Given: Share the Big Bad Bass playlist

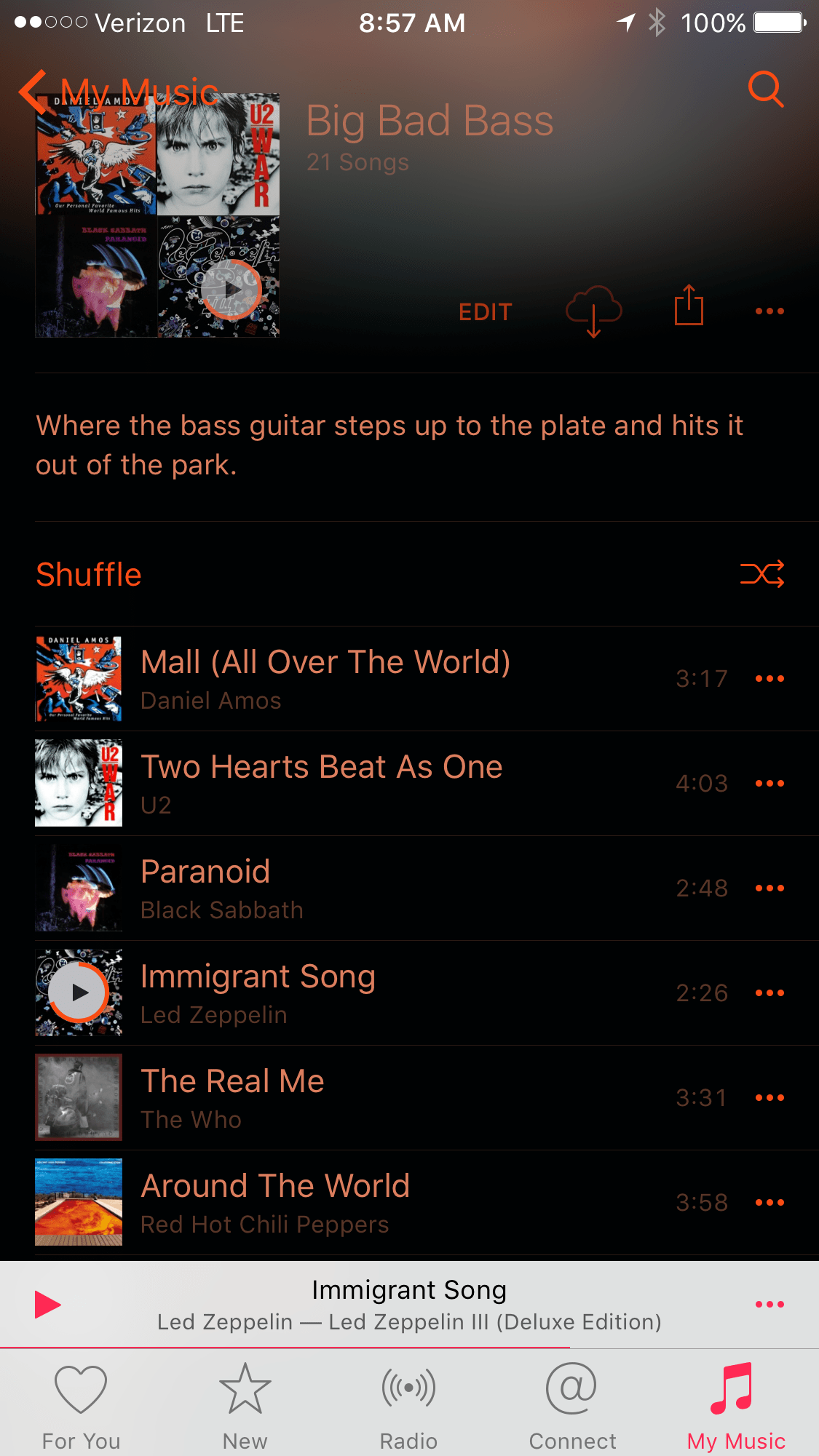Looking at the screenshot, I should tap(688, 306).
